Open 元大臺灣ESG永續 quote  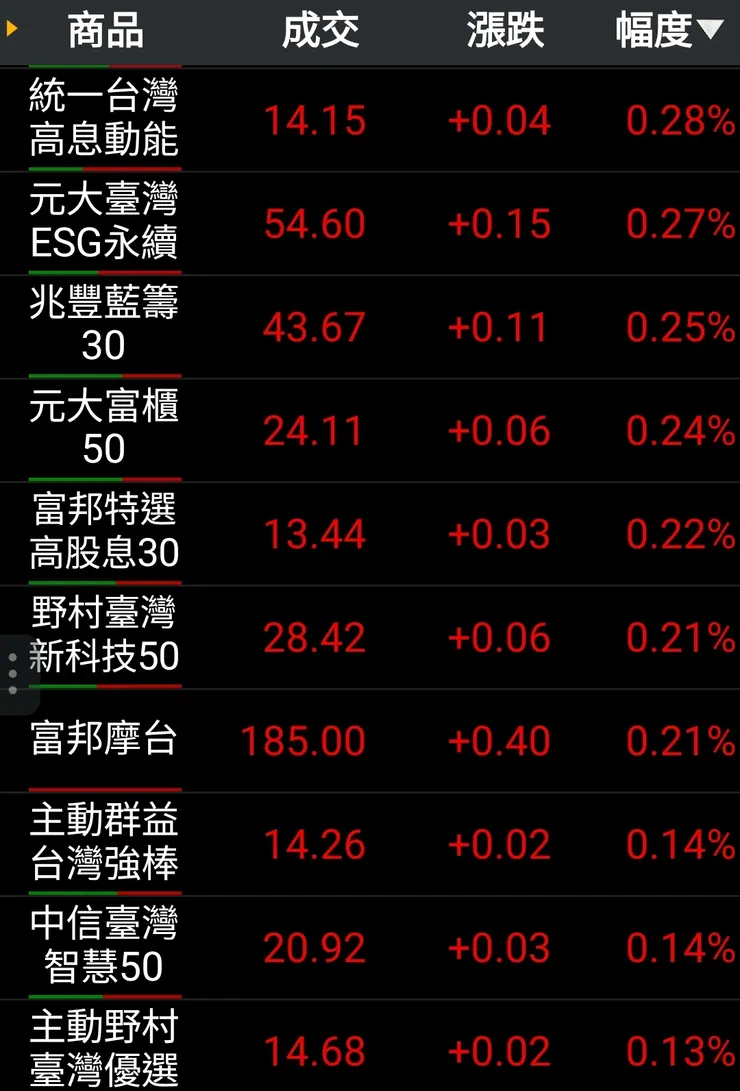tap(104, 223)
